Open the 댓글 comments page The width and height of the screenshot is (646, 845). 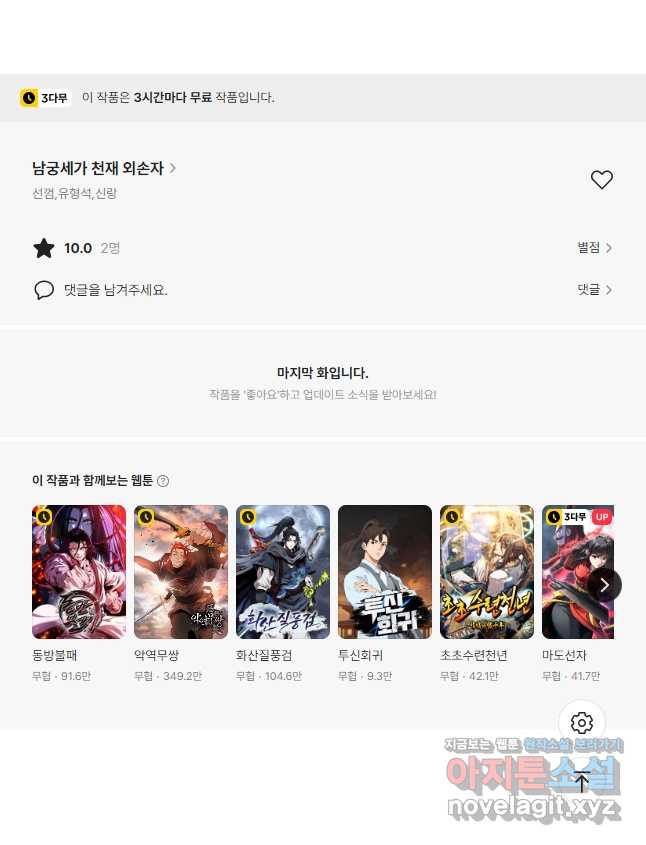[x=594, y=290]
